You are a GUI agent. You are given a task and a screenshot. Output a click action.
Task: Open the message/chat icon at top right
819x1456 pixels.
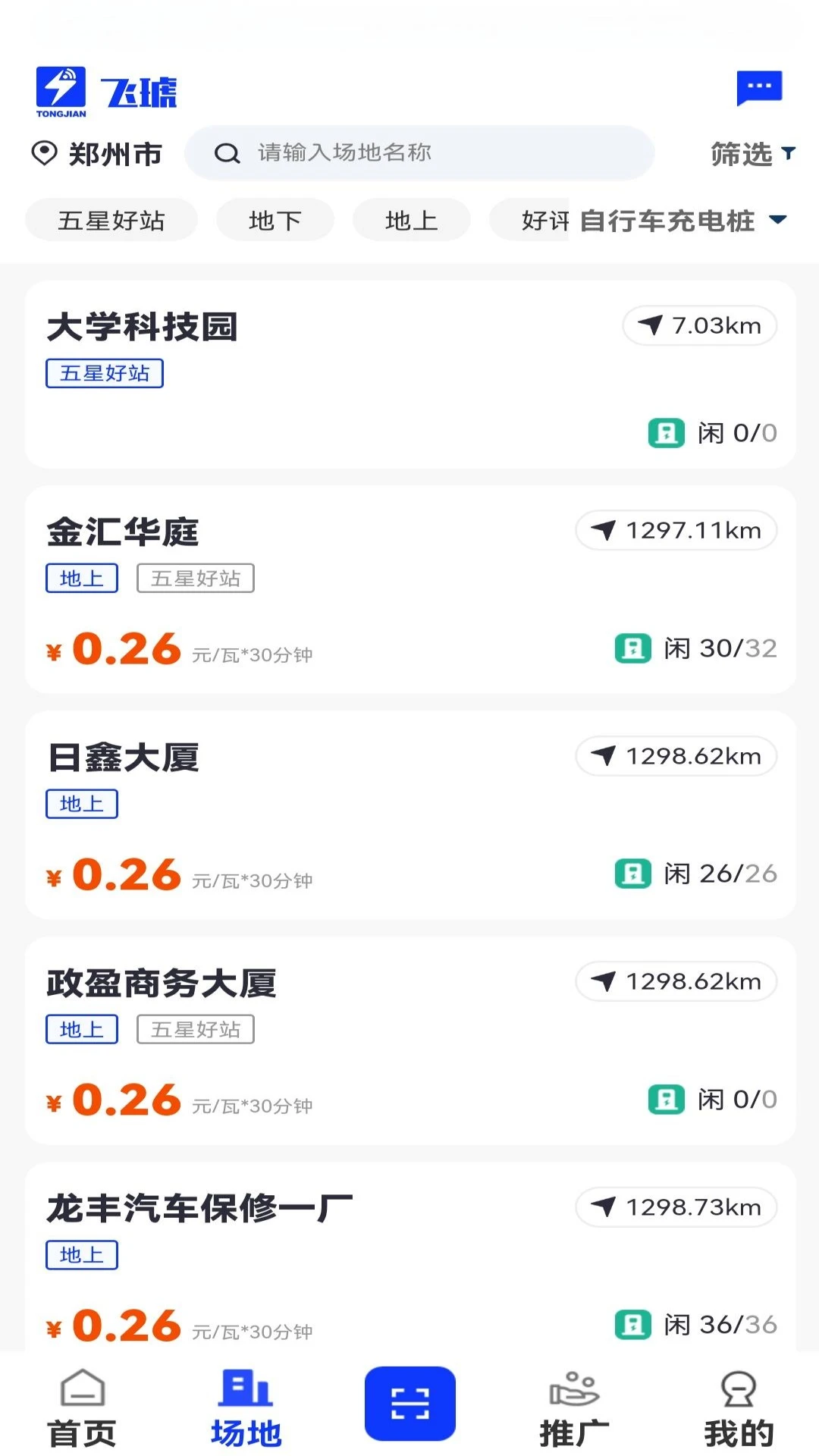[759, 87]
